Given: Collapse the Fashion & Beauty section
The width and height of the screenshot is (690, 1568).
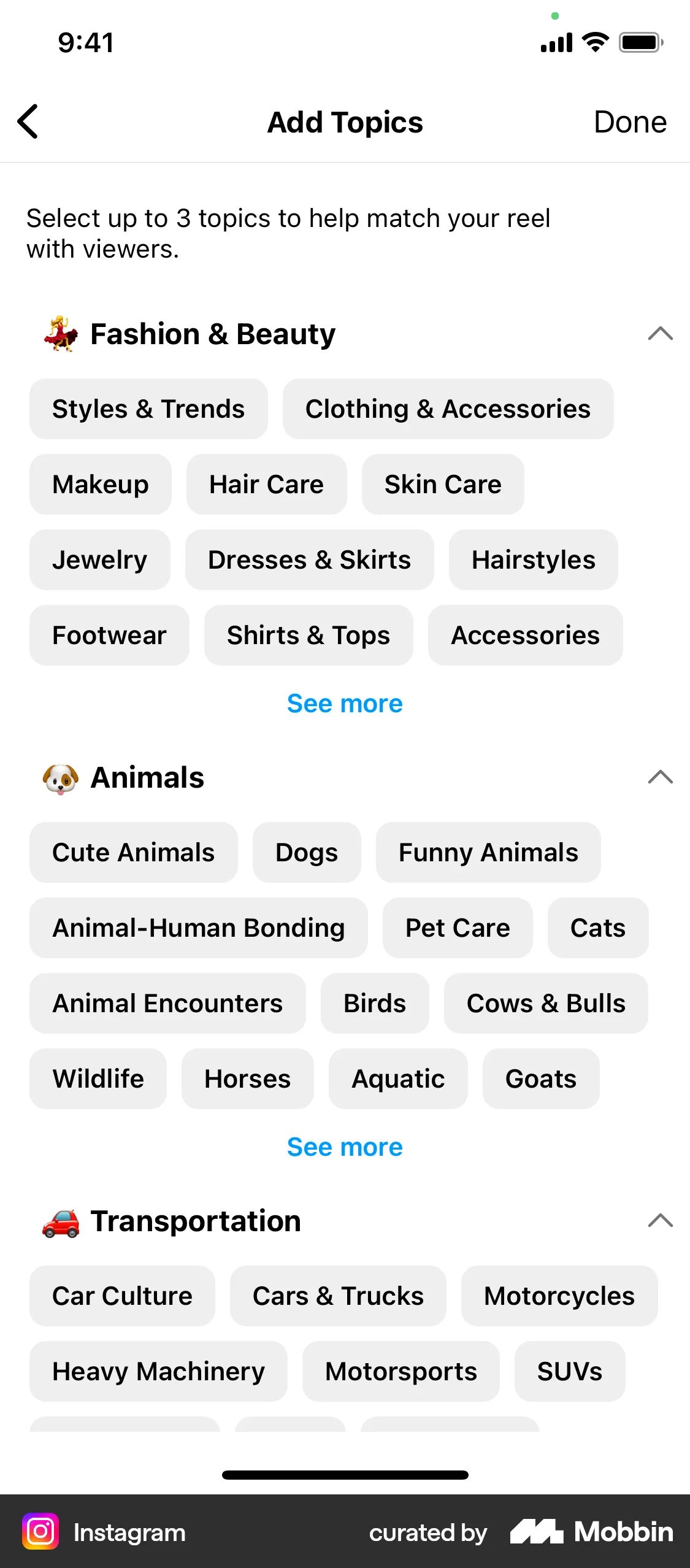Looking at the screenshot, I should click(x=660, y=334).
